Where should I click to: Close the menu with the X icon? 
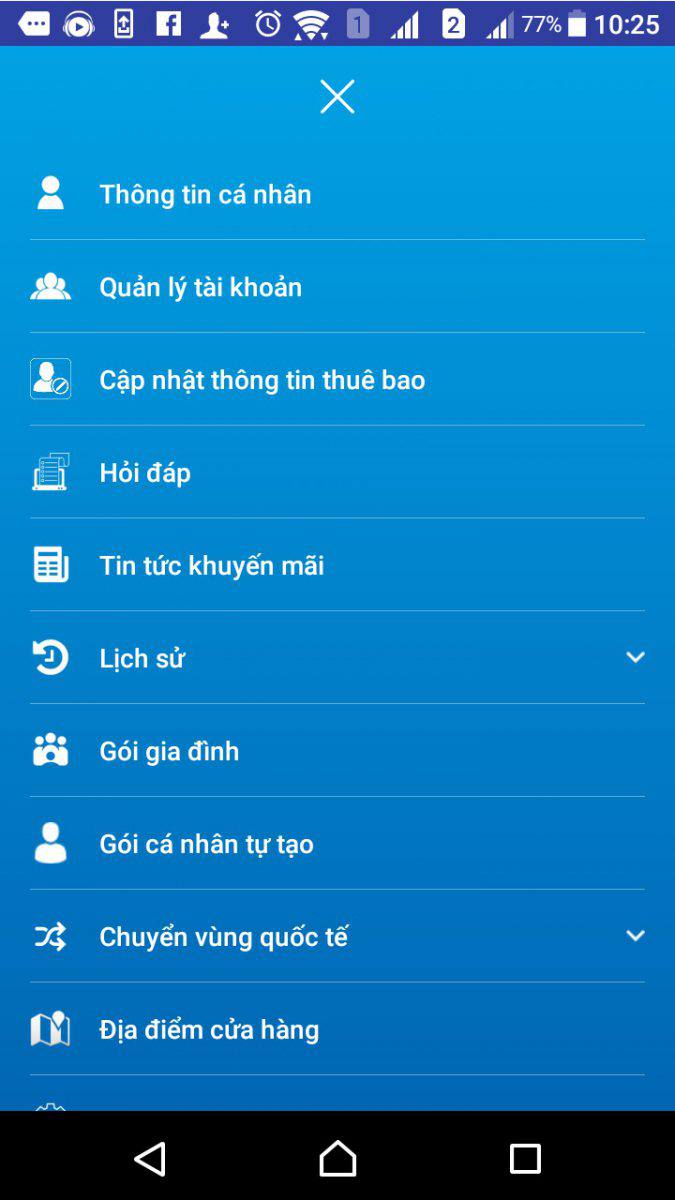(337, 97)
